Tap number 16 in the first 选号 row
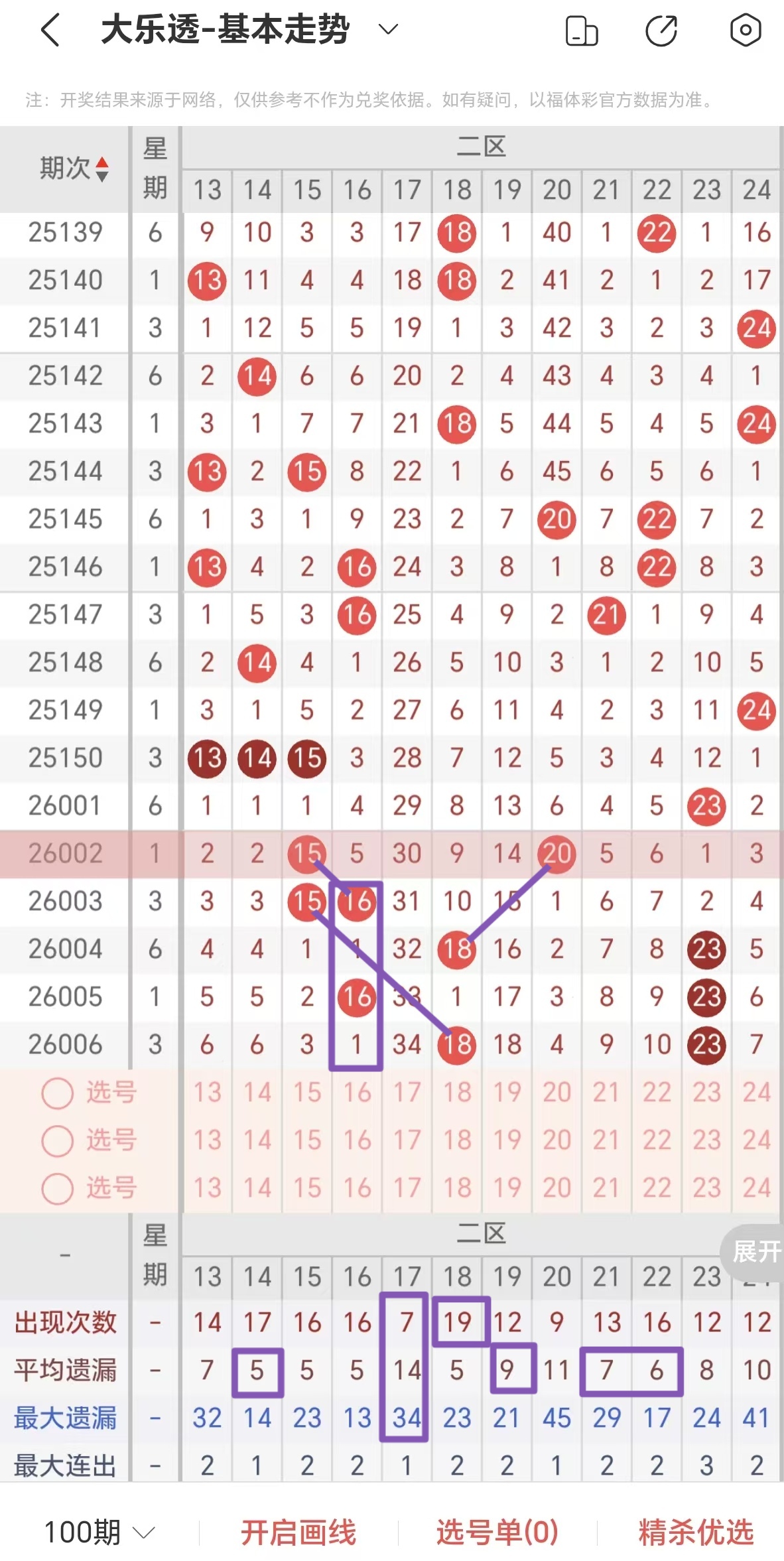 click(356, 1093)
